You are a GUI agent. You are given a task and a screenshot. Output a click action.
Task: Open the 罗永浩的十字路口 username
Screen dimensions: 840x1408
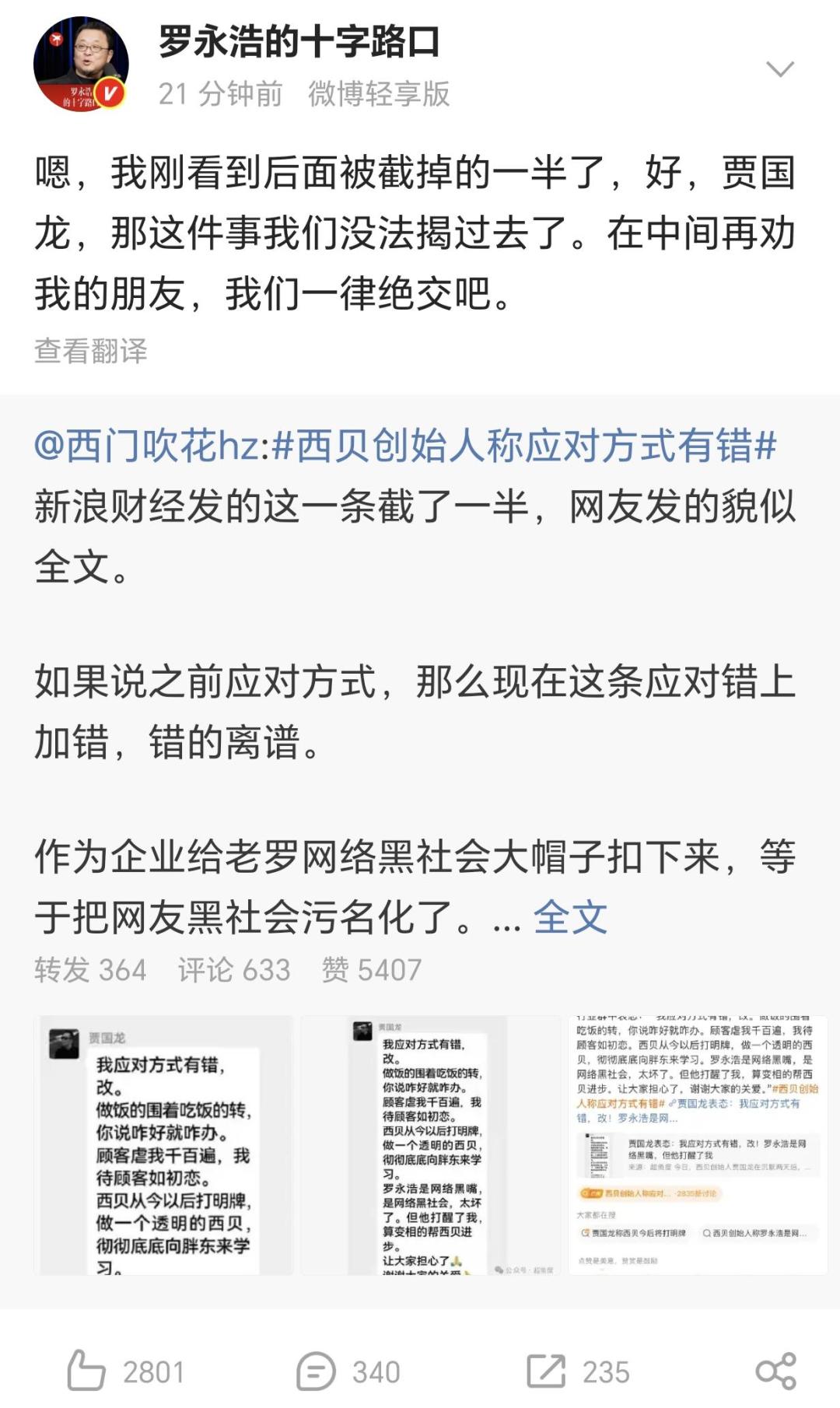tap(299, 43)
